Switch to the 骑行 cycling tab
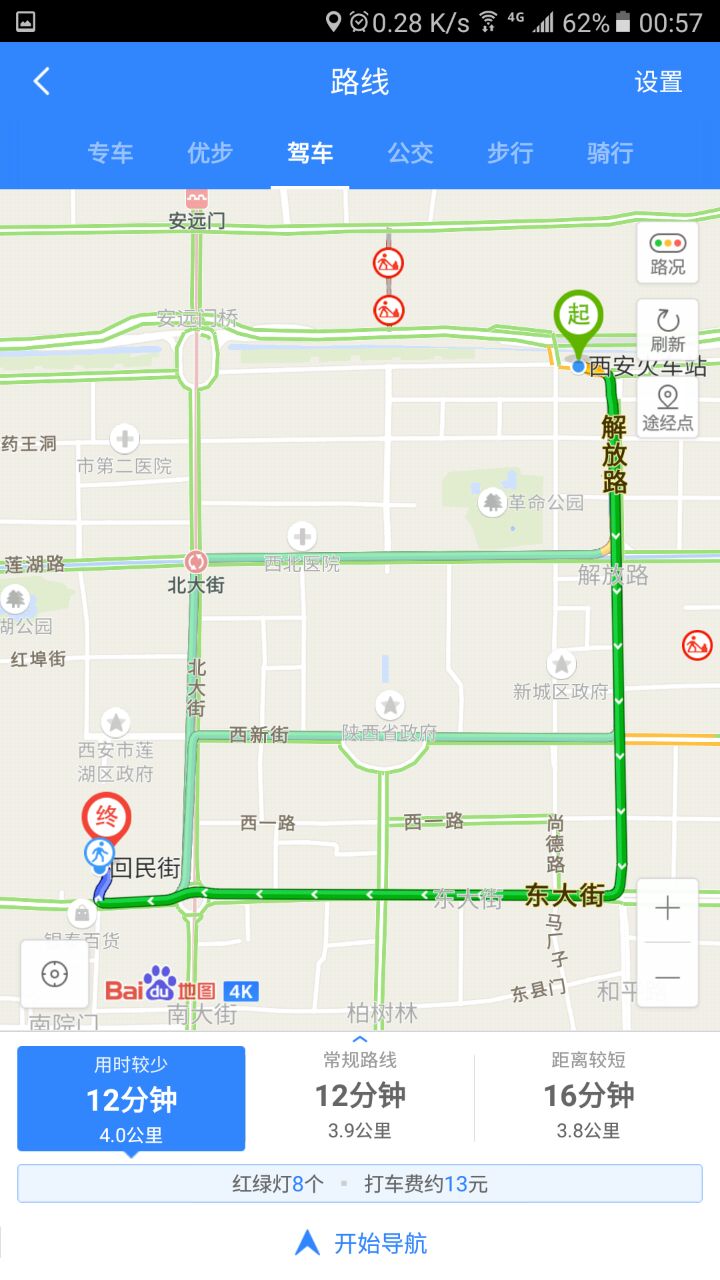720x1280 pixels. pyautogui.click(x=610, y=153)
